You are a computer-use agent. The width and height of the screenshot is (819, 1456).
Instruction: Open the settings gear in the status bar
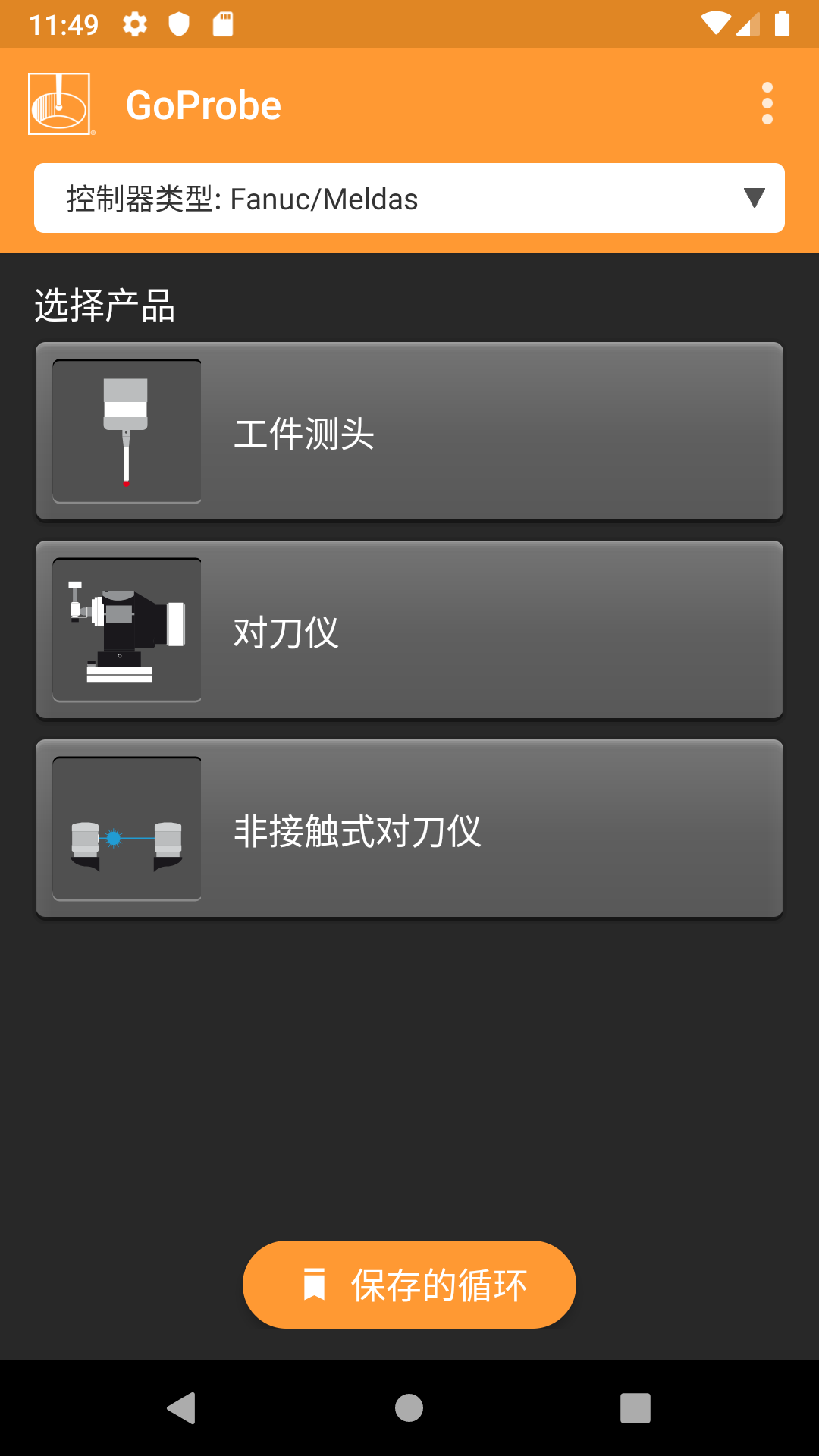point(135,25)
